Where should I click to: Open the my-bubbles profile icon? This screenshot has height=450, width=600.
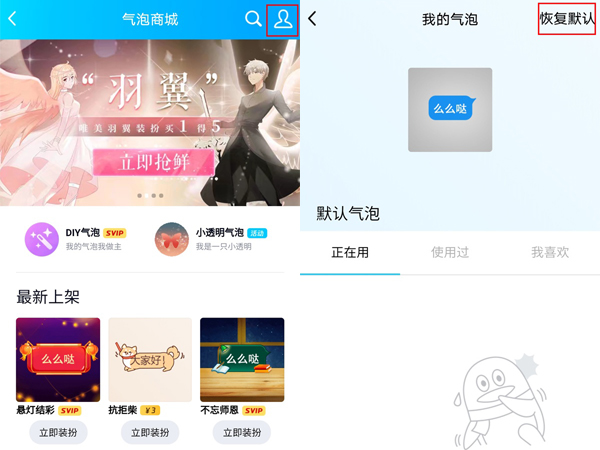(283, 19)
